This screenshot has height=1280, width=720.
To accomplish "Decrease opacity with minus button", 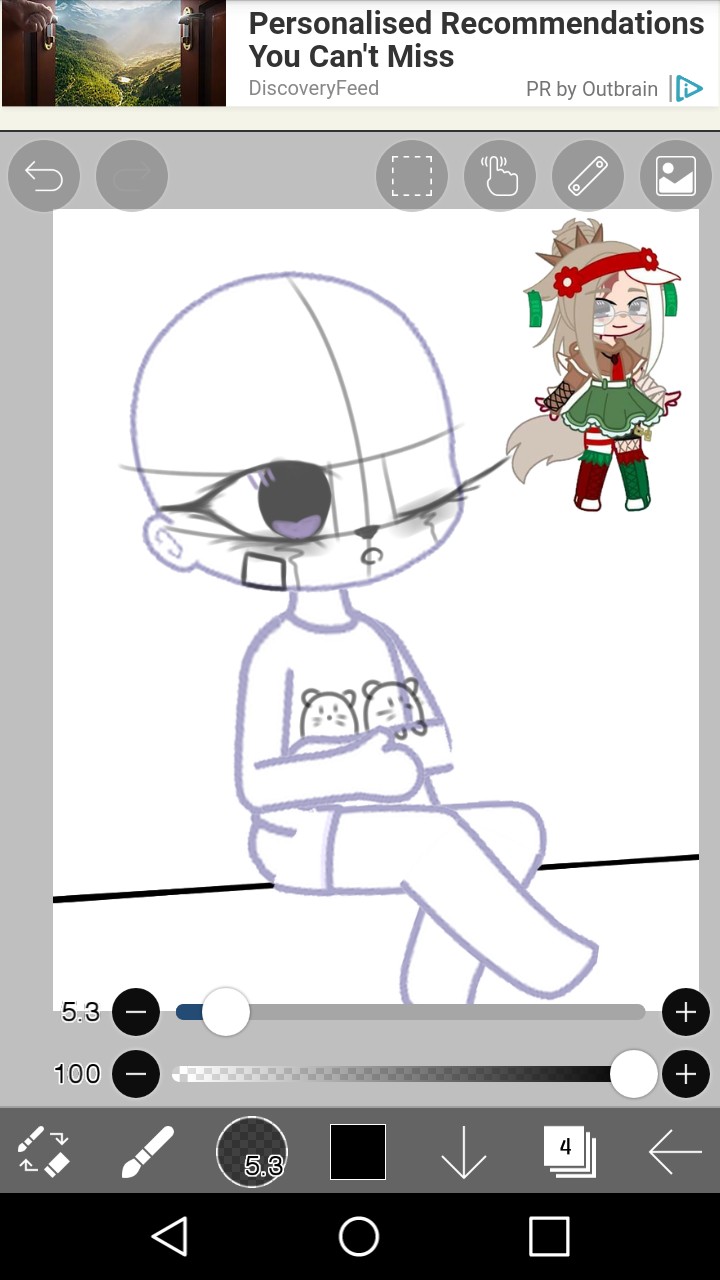I will (x=136, y=1074).
